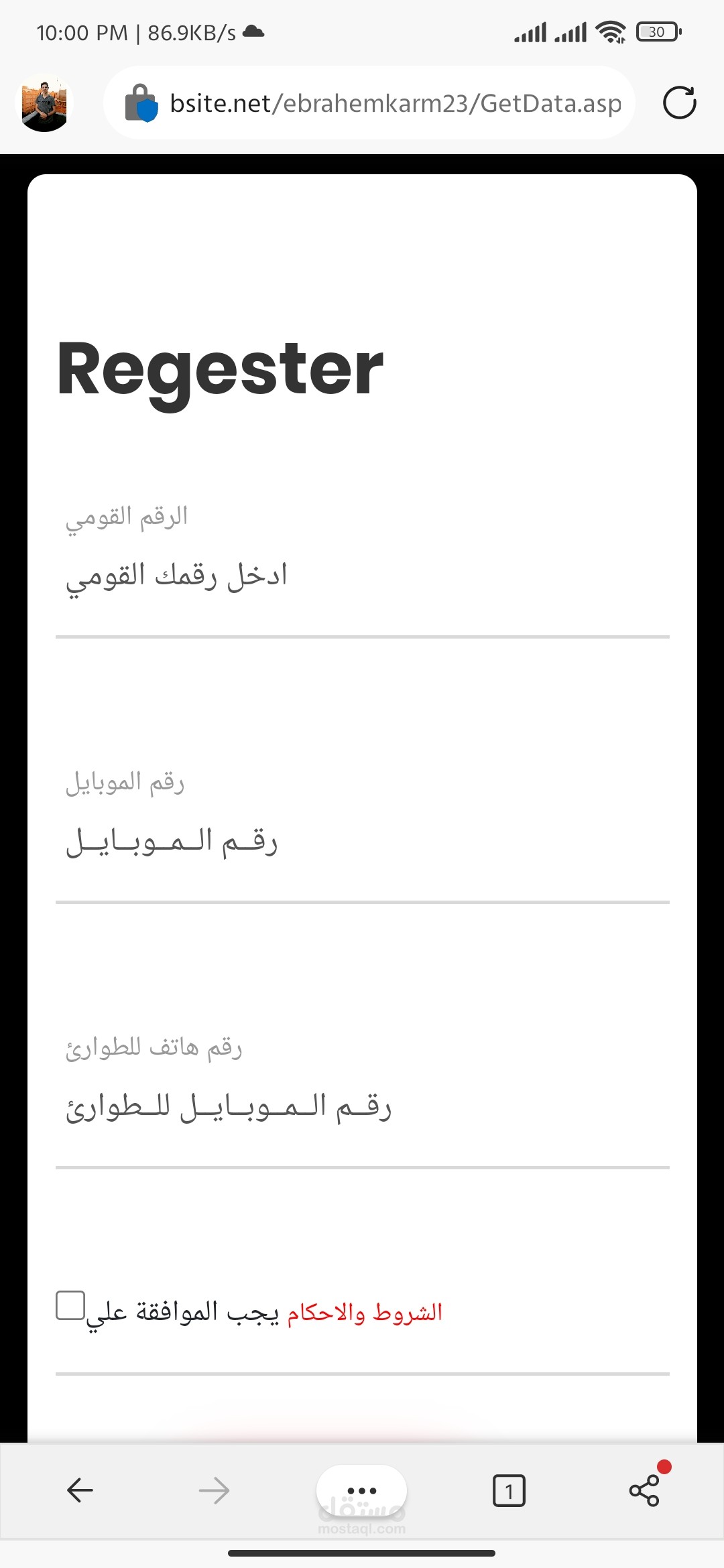Open the red terms and conditions link
Image resolution: width=724 pixels, height=1568 pixels.
point(365,1312)
